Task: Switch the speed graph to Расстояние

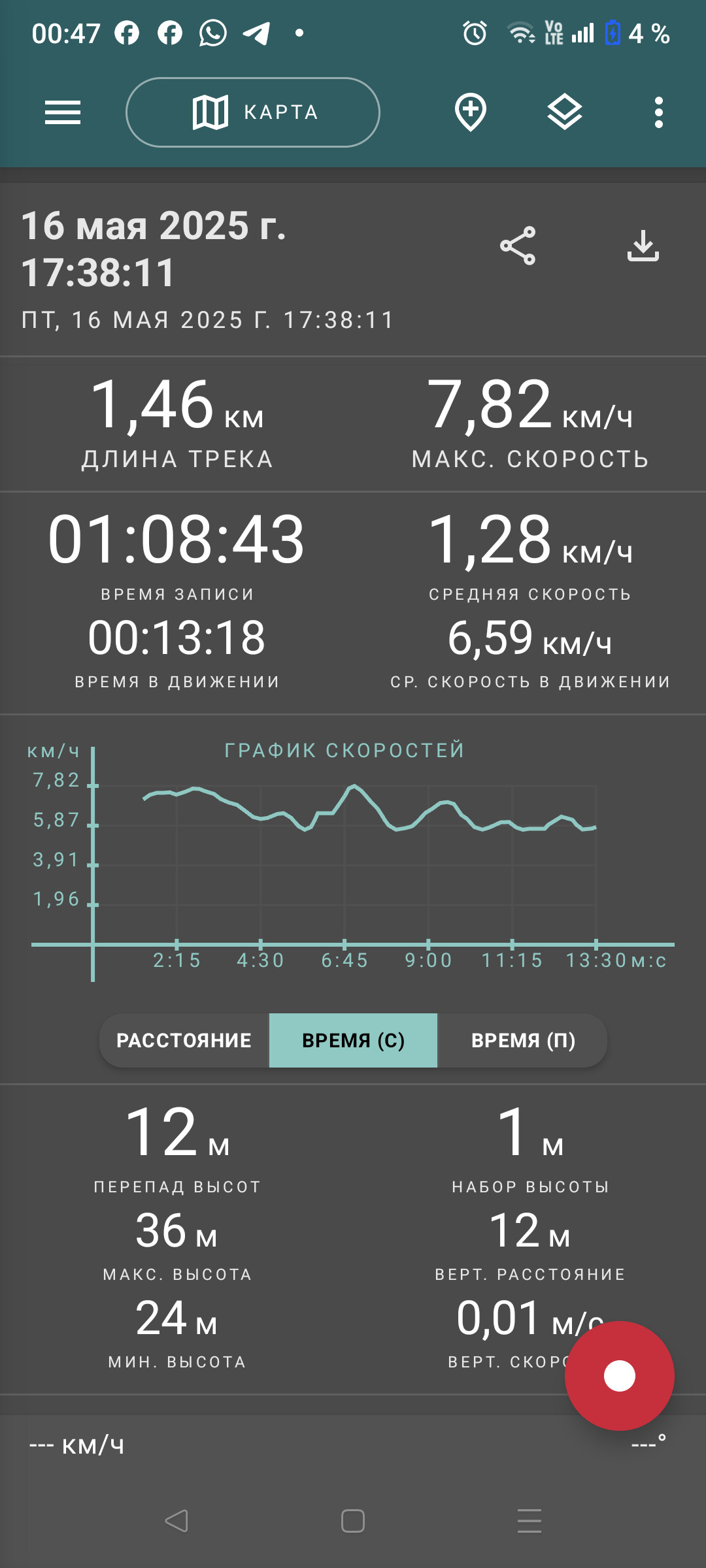Action: (184, 1040)
